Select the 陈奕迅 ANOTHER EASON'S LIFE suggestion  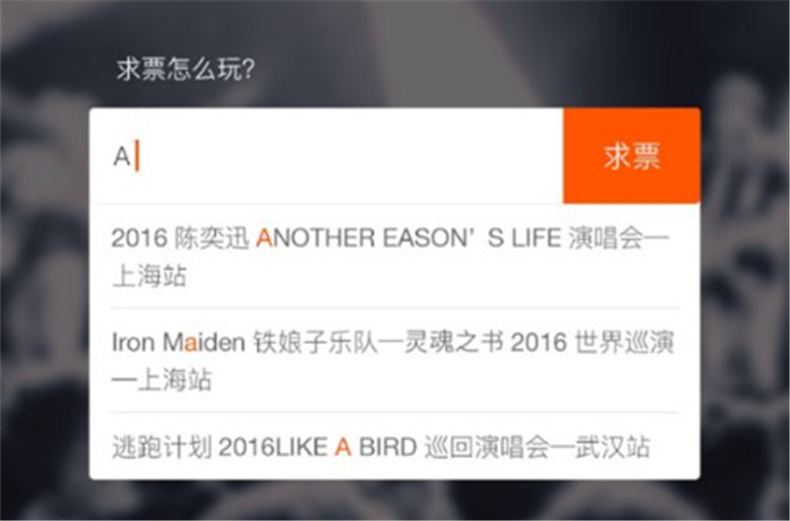[x=392, y=256]
